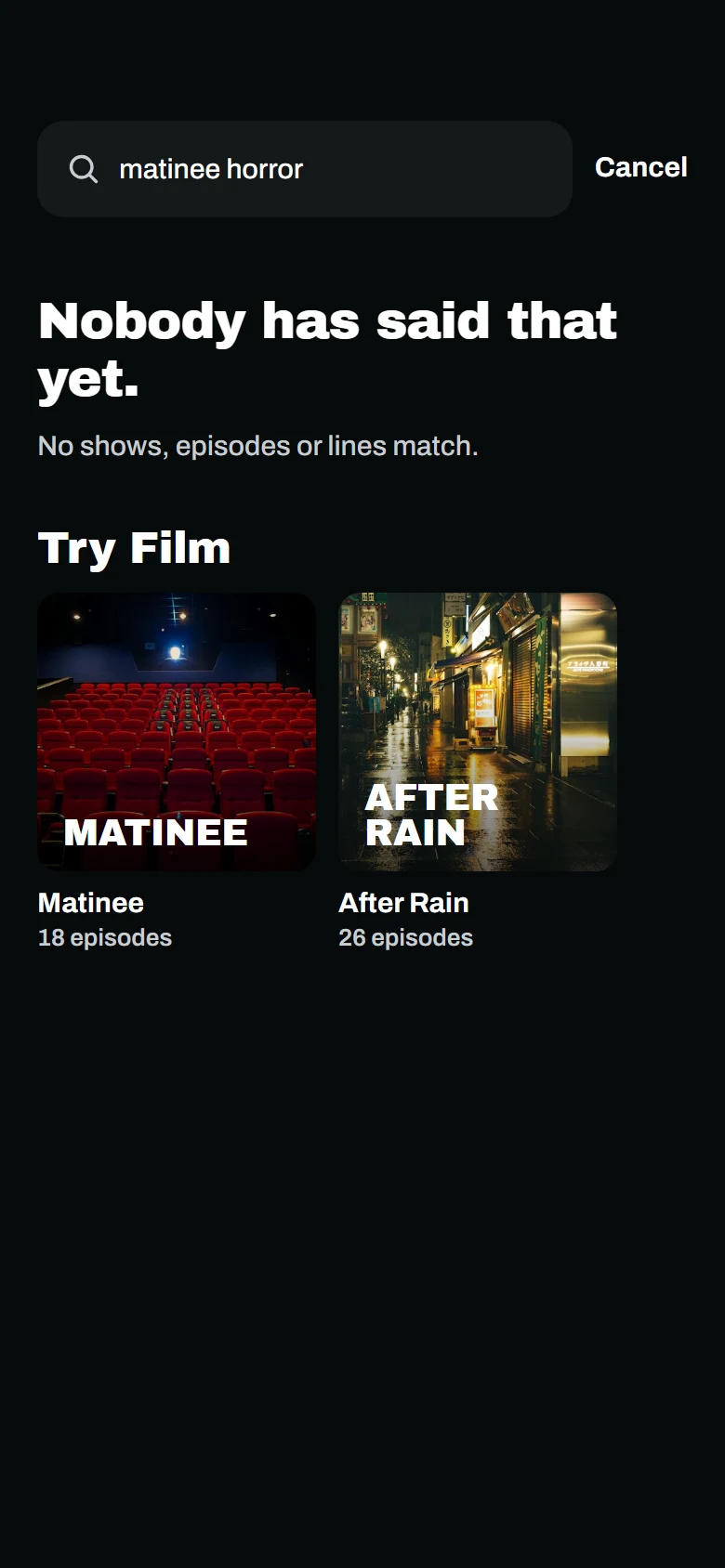Cancel the search

coord(641,167)
